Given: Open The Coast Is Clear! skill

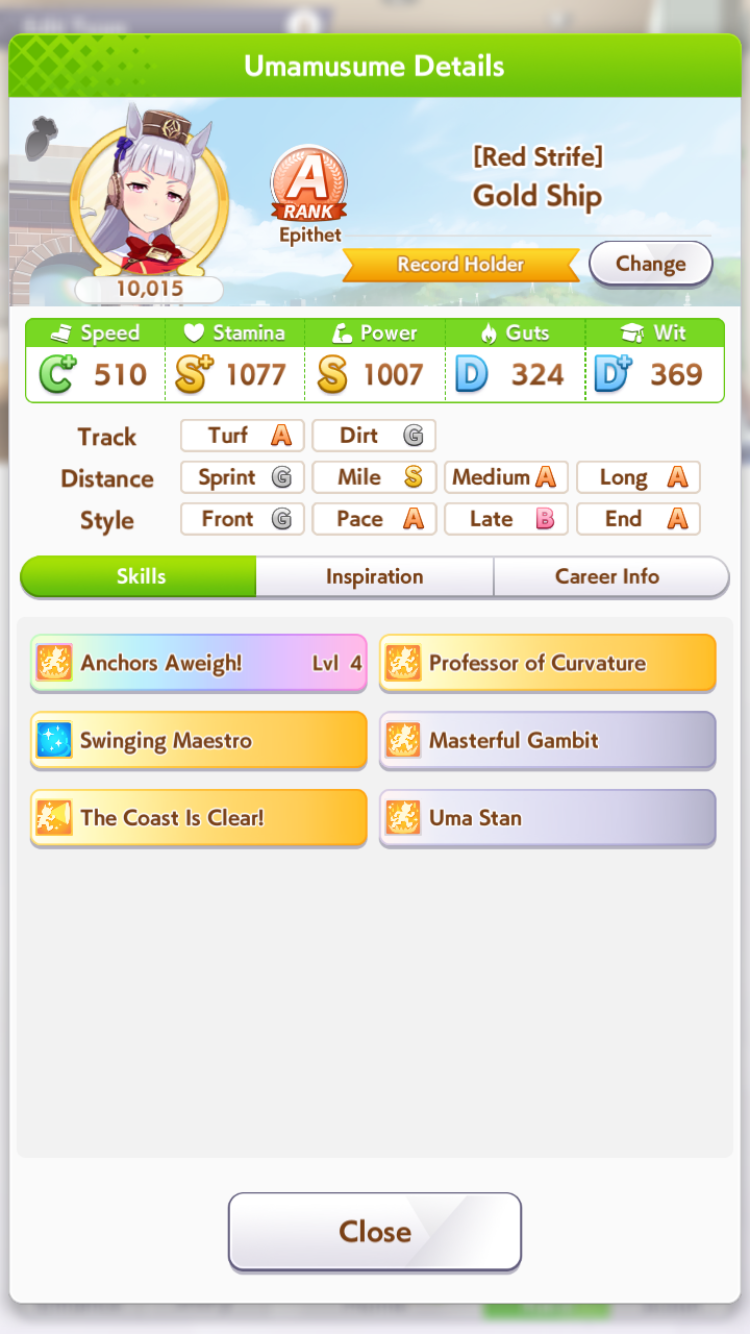Looking at the screenshot, I should [x=199, y=818].
